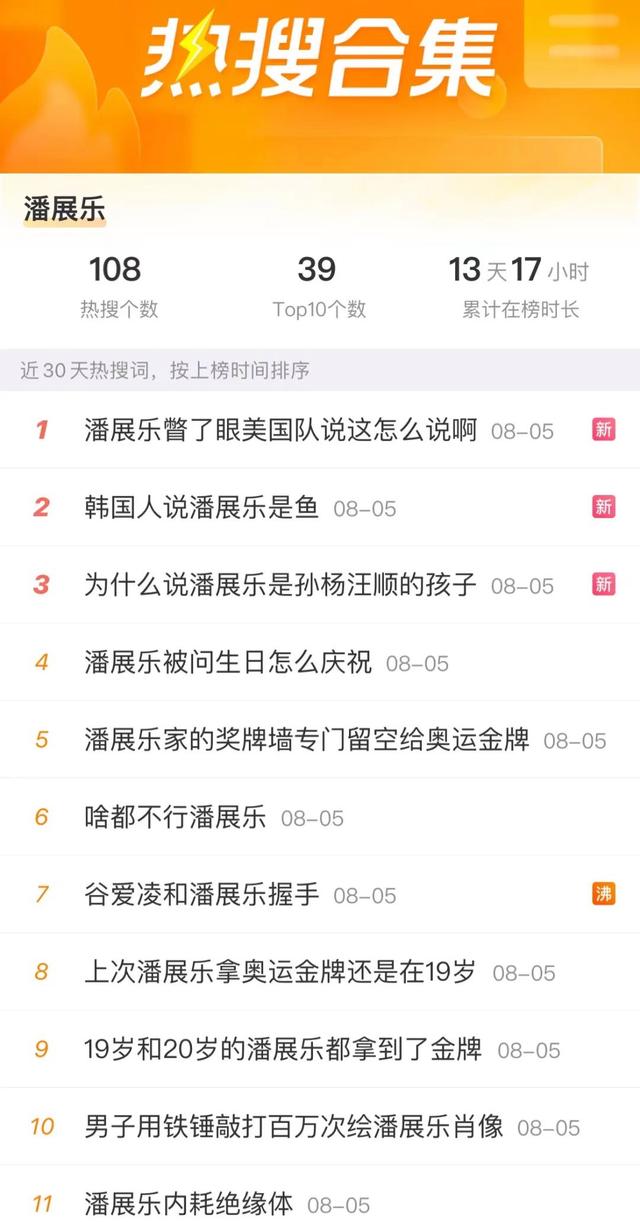
Task: View the topic 谷爱凌和潘展乐握手
Action: point(202,895)
